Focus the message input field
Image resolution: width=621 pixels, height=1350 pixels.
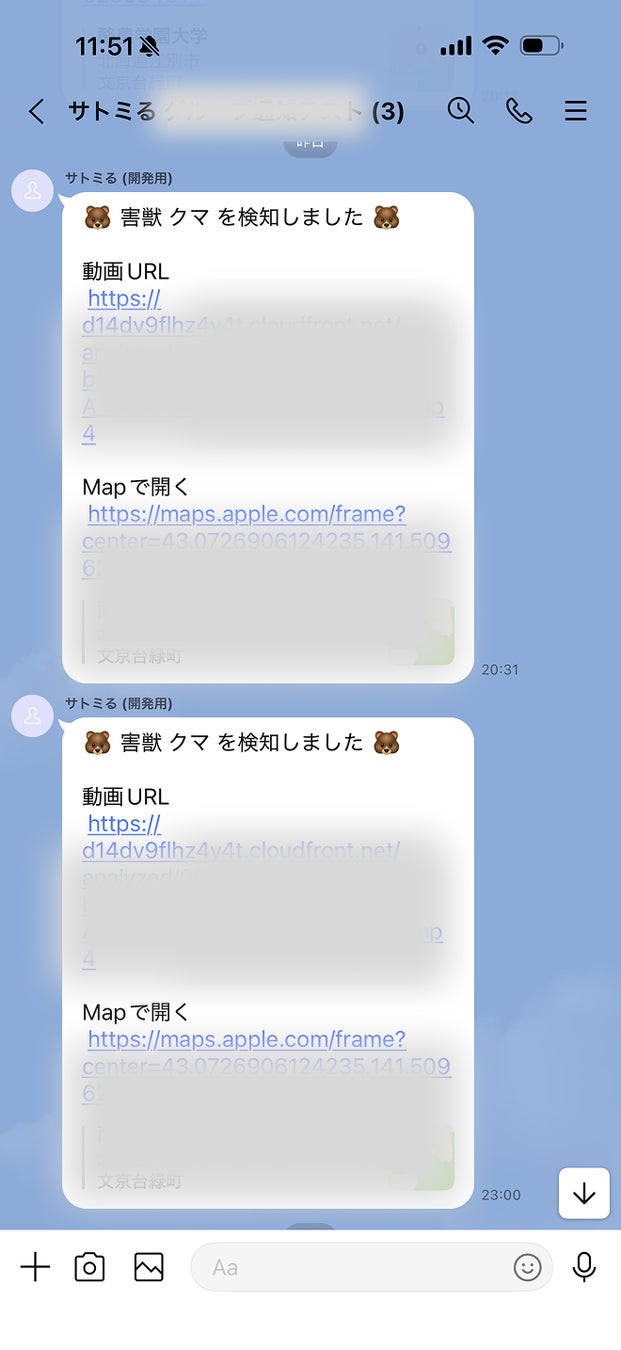(350, 1267)
